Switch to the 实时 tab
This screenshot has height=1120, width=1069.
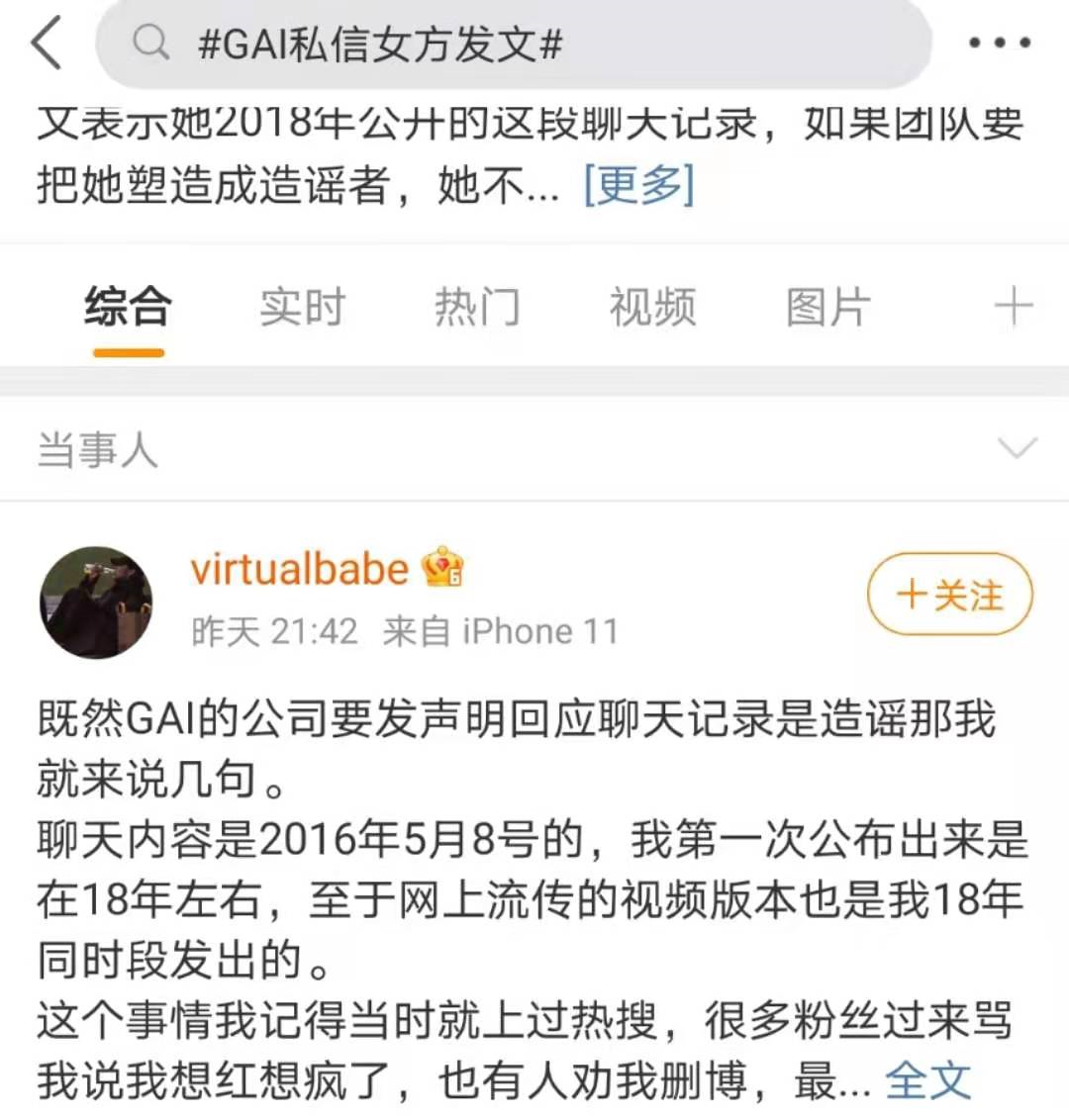coord(302,307)
